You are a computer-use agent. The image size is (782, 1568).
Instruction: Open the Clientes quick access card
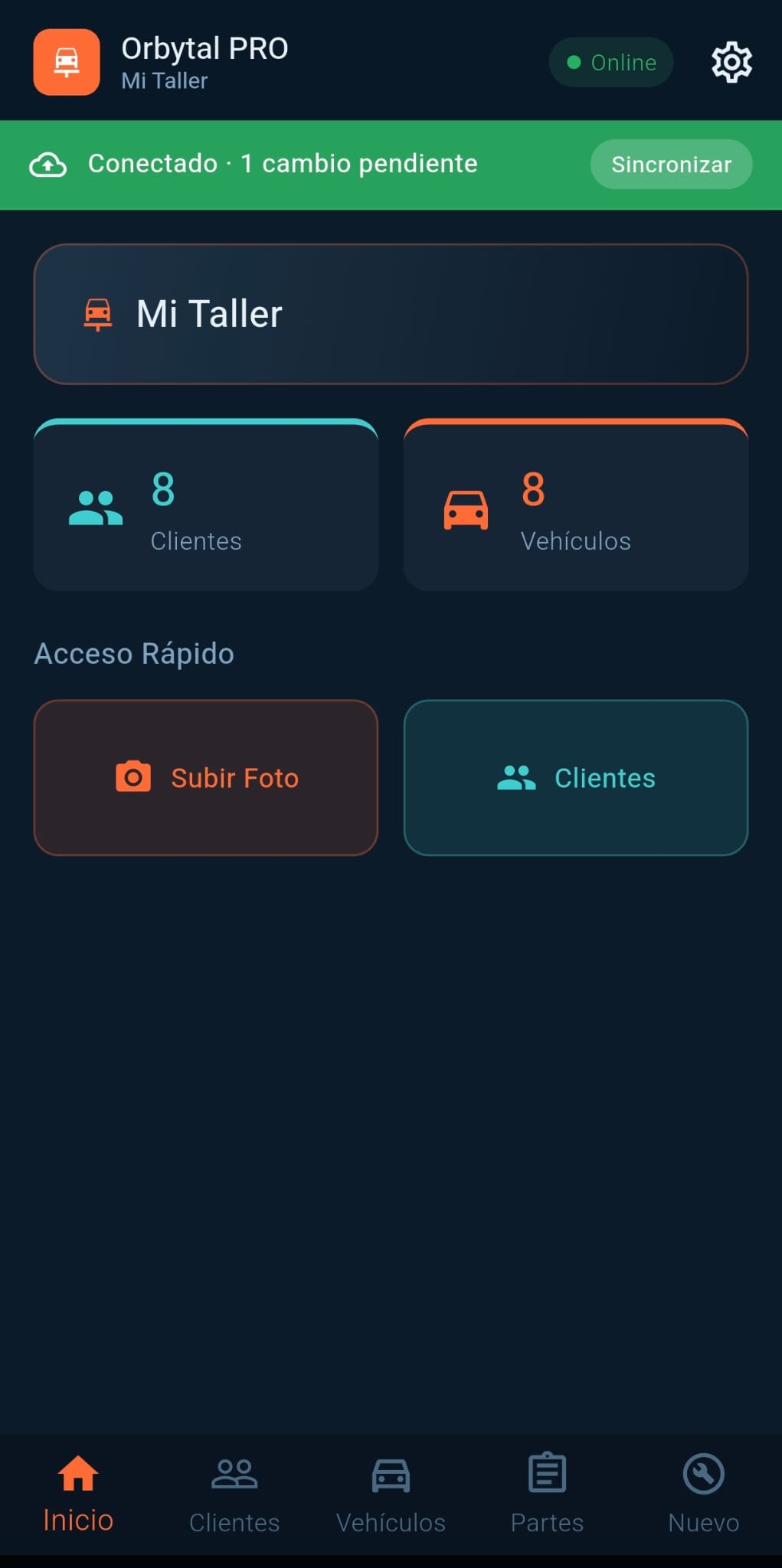click(x=576, y=776)
